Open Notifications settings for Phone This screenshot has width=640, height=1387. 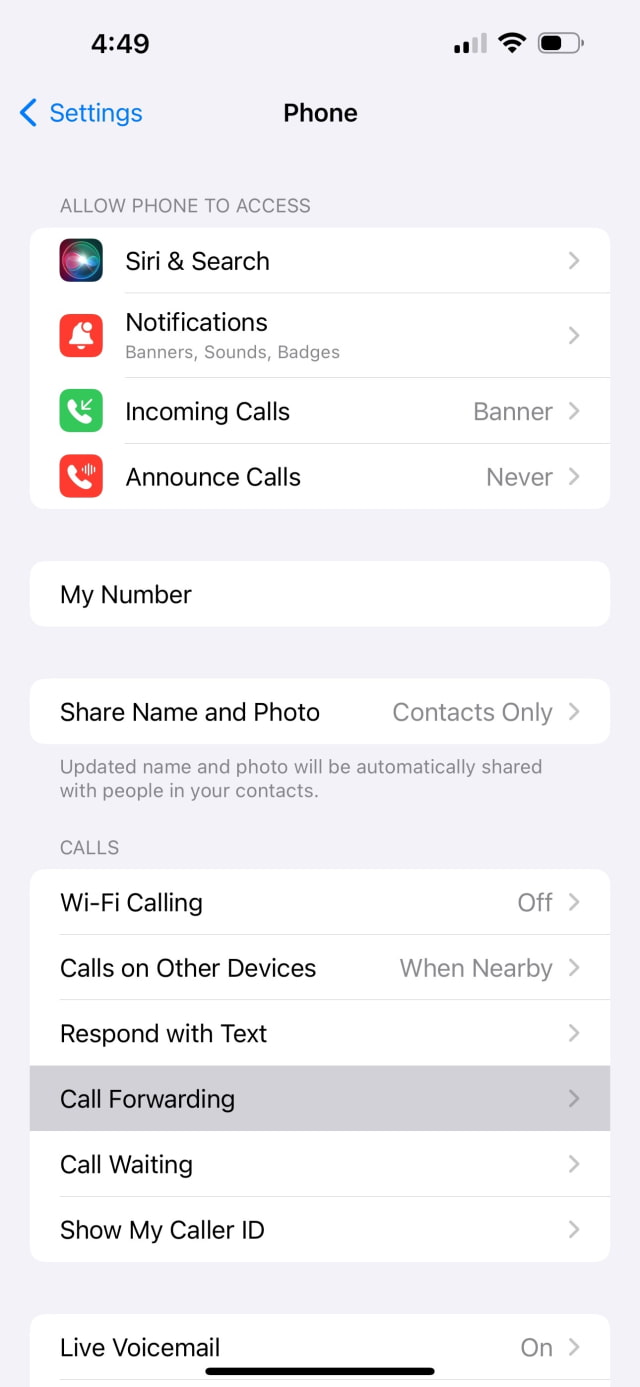point(320,336)
